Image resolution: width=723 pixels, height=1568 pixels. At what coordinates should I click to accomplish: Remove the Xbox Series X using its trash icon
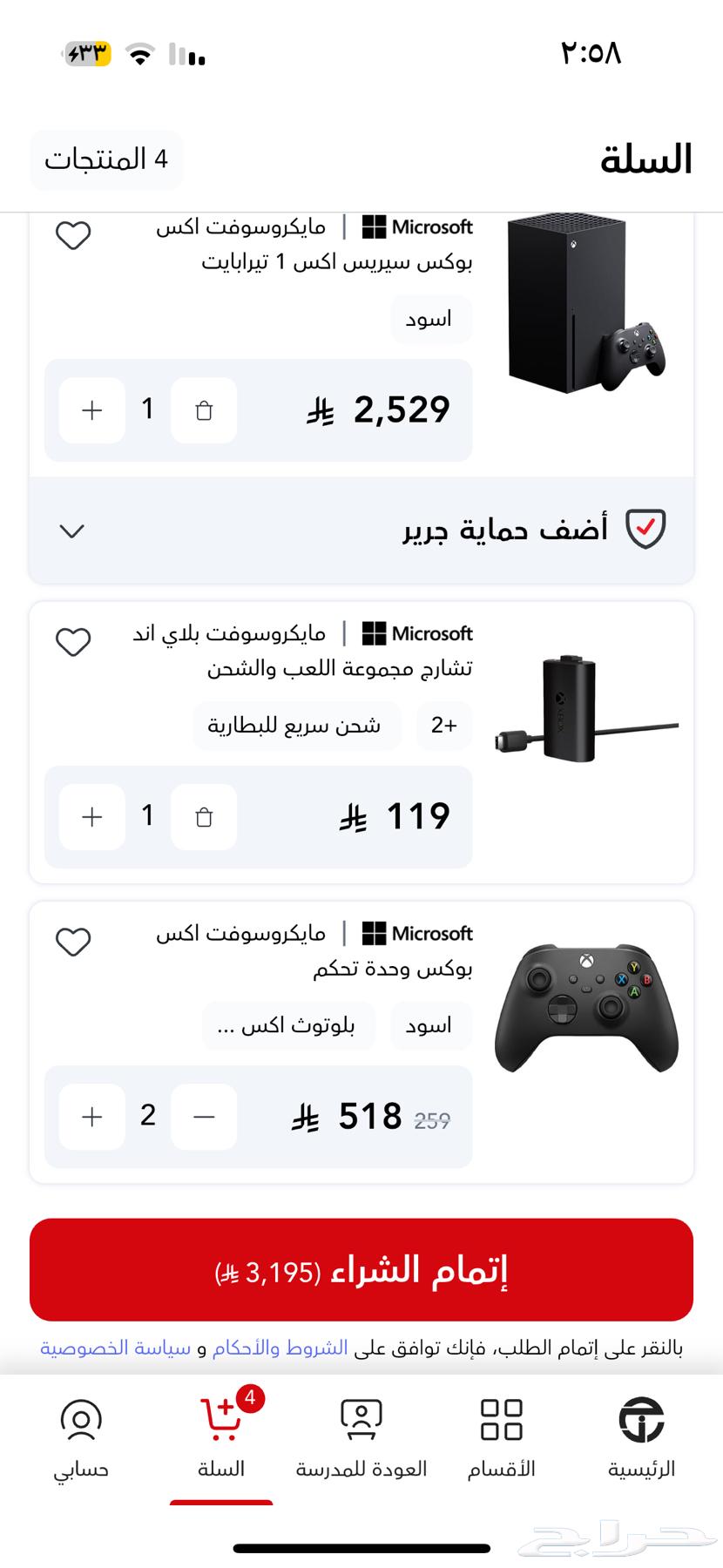click(x=204, y=409)
